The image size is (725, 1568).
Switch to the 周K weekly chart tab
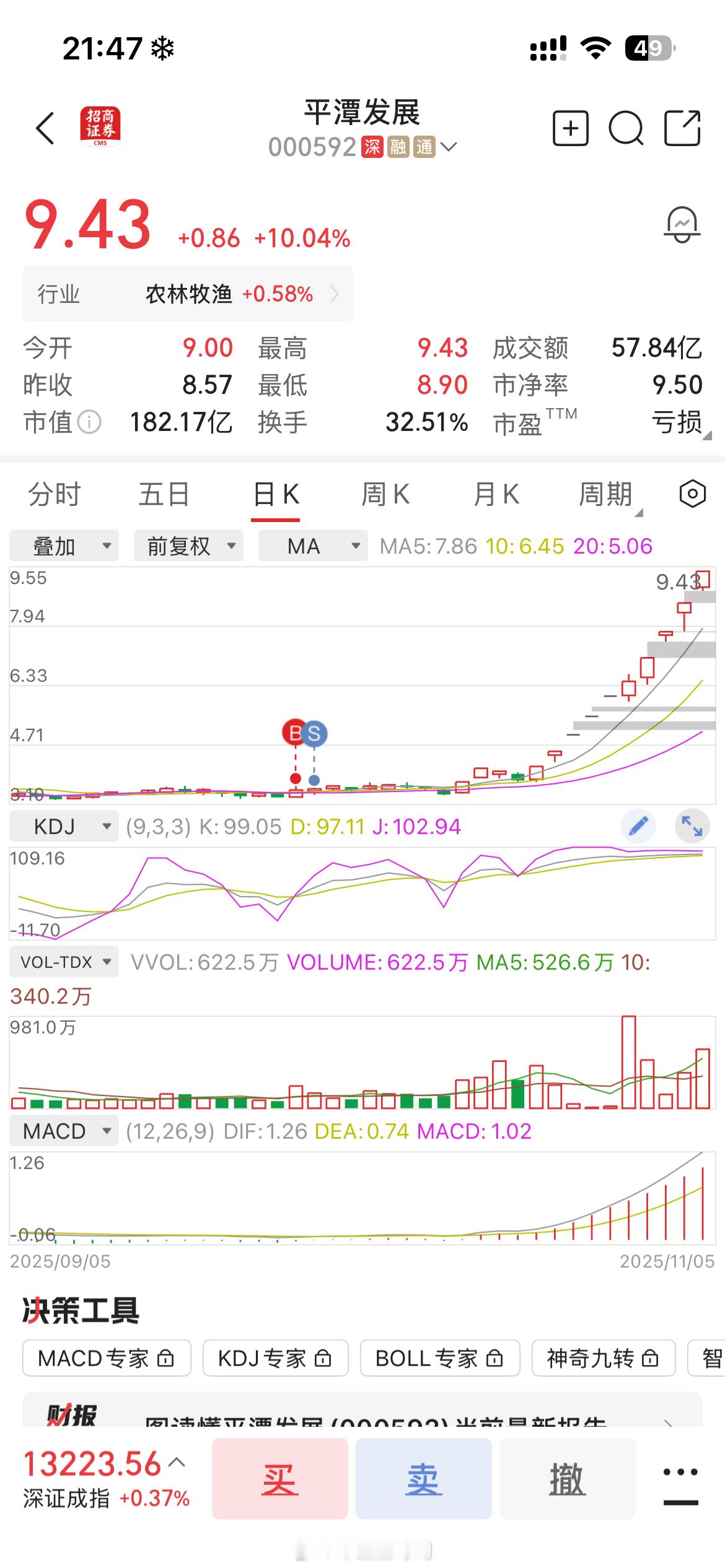pyautogui.click(x=387, y=494)
